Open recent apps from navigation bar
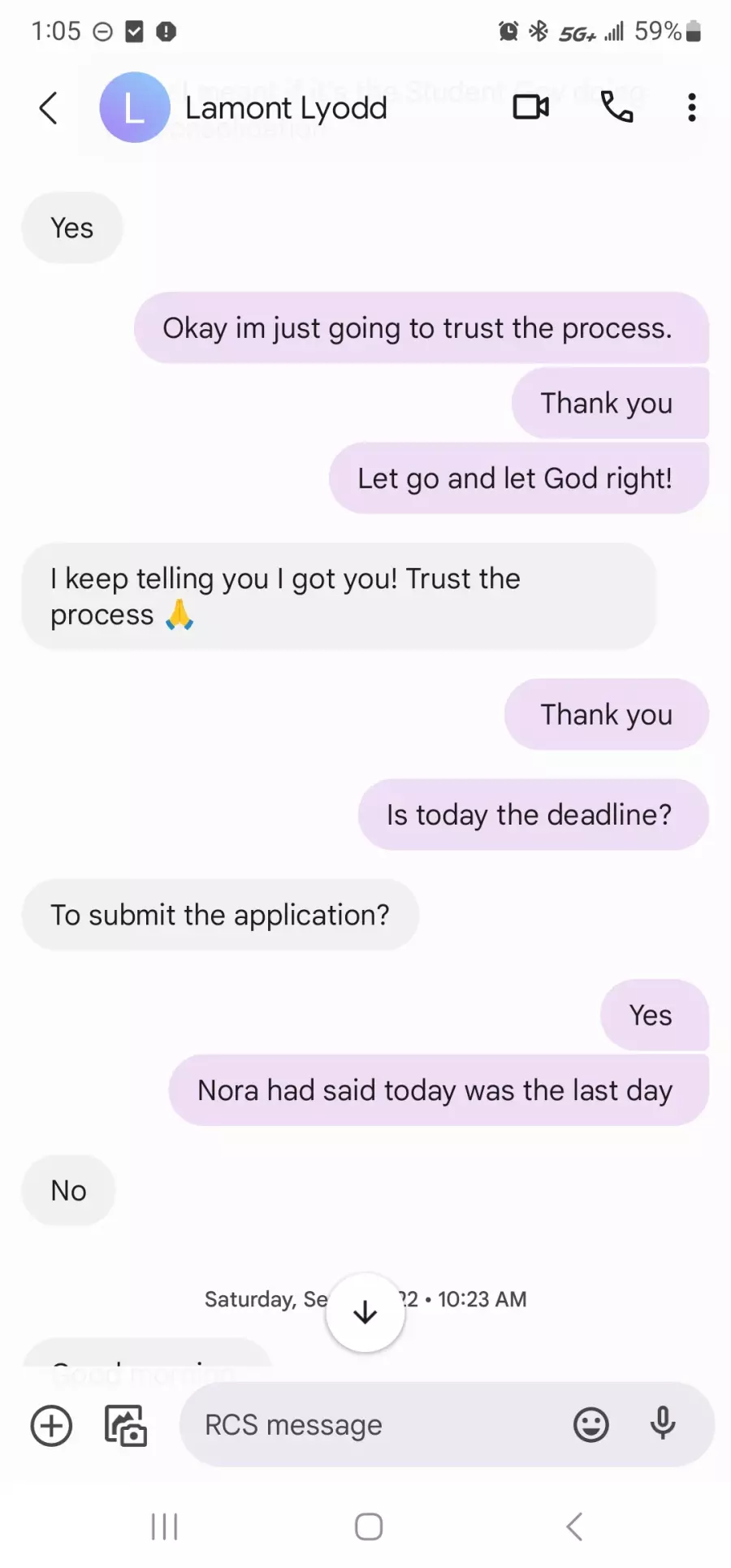 pyautogui.click(x=164, y=1527)
